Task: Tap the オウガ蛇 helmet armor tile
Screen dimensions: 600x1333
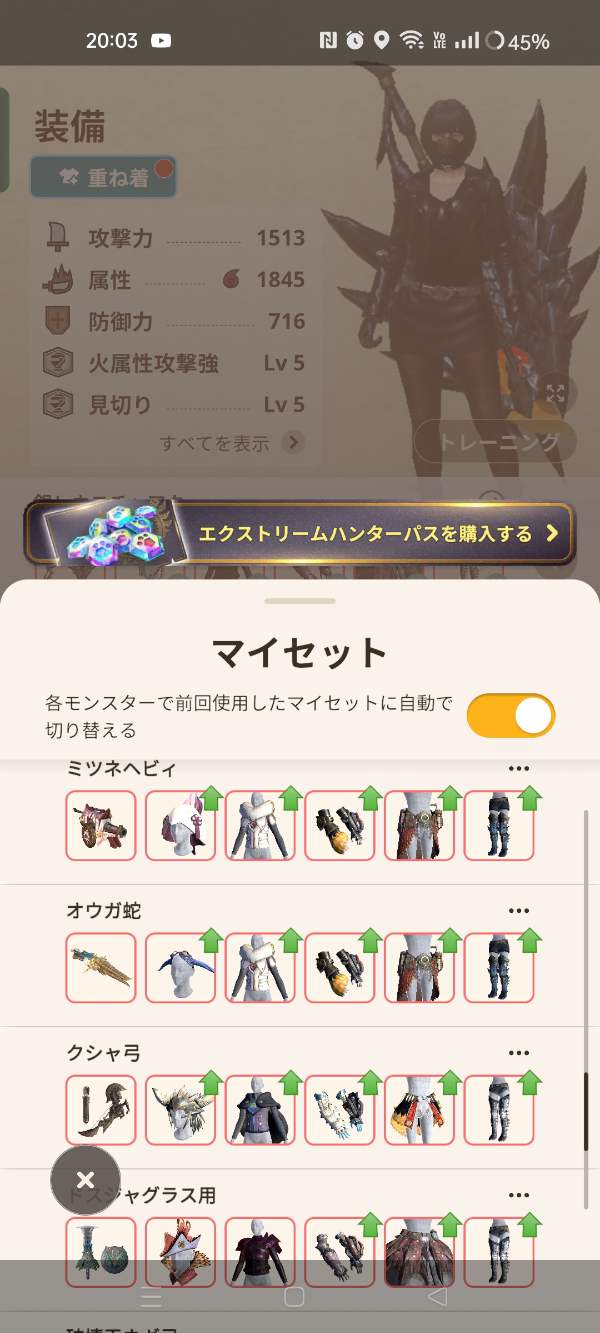Action: pyautogui.click(x=180, y=967)
